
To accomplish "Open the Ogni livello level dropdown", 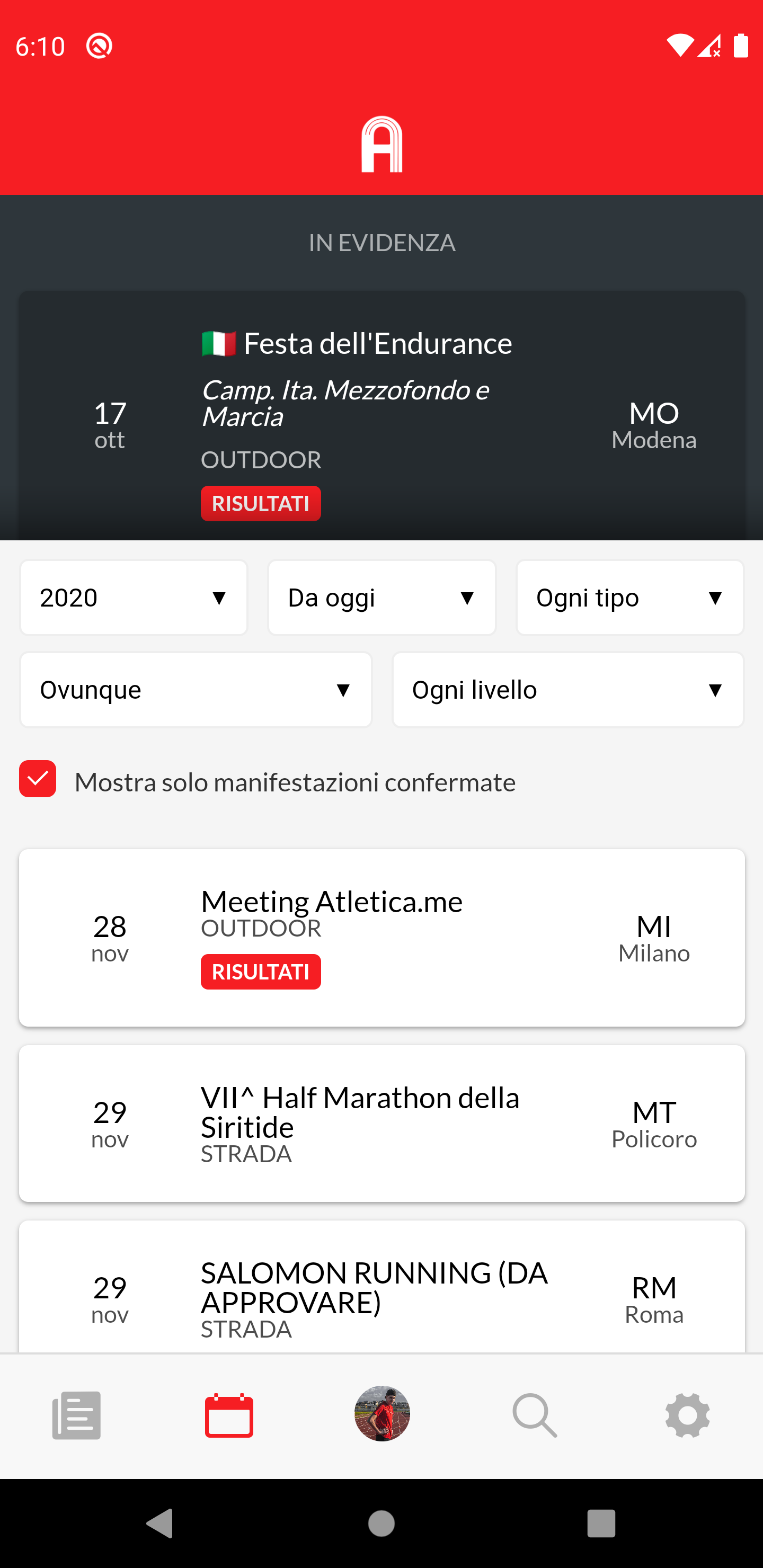I will 567,690.
